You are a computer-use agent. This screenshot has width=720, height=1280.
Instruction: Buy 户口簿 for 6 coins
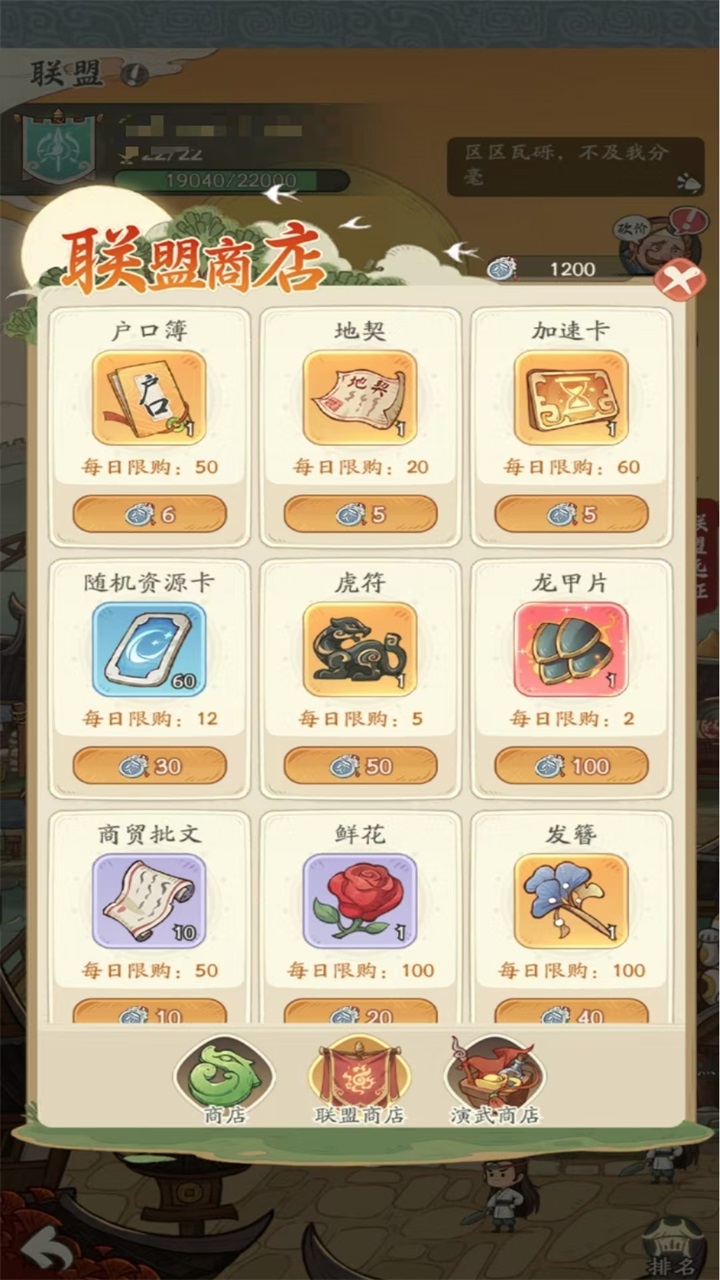point(150,514)
